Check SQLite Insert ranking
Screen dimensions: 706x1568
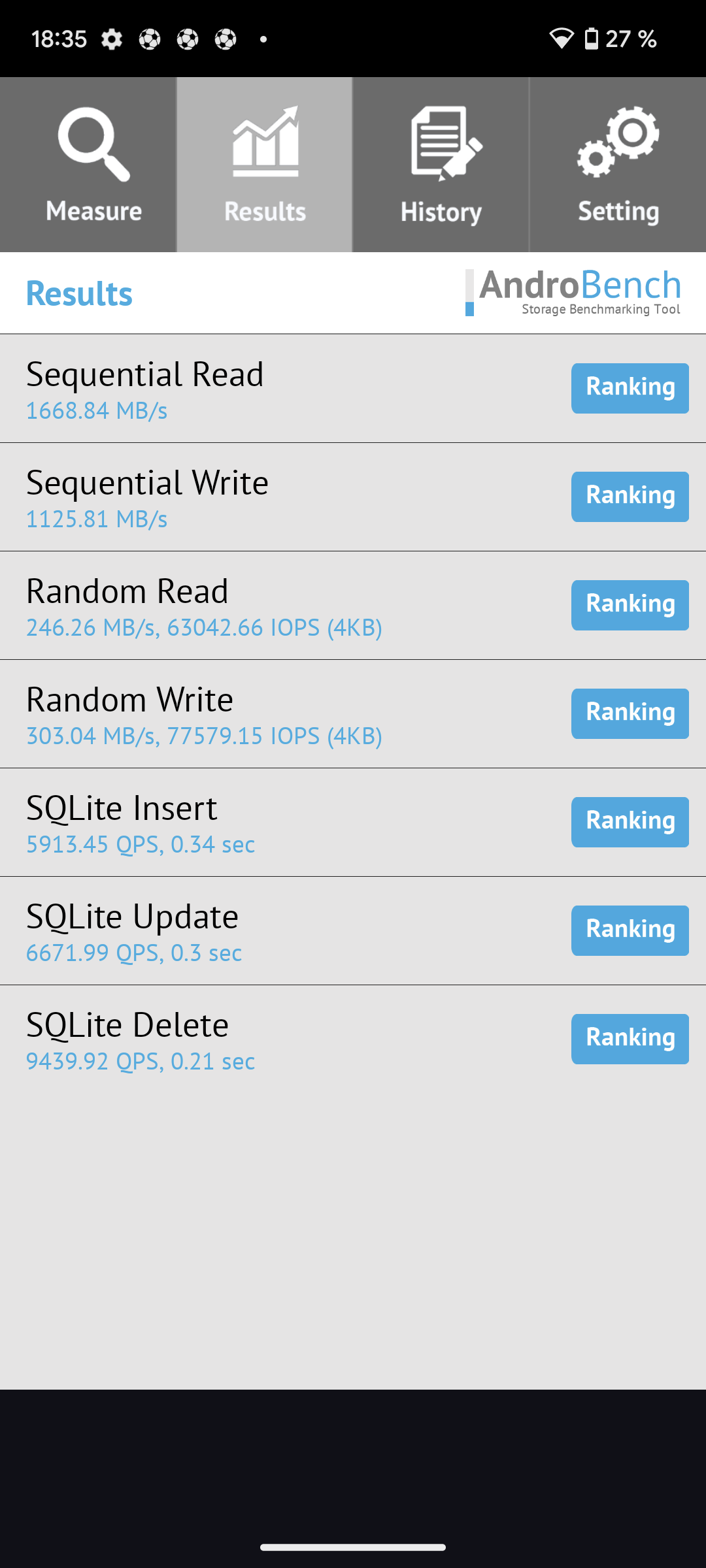630,822
